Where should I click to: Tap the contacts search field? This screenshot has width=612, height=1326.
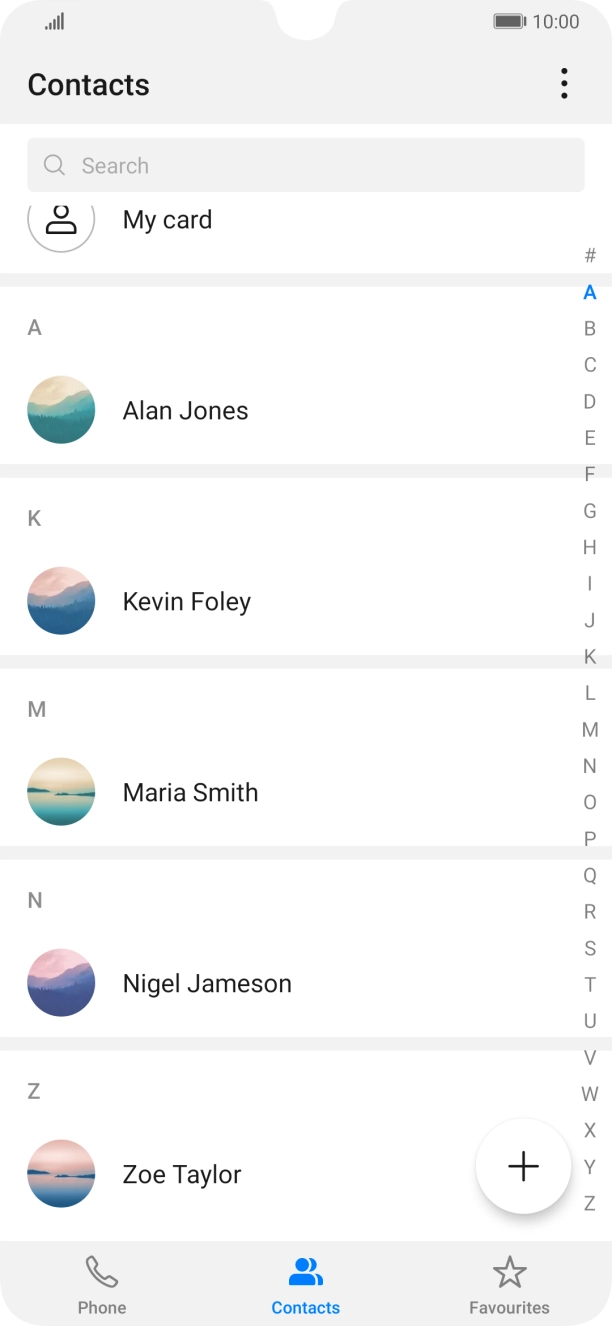pyautogui.click(x=305, y=166)
